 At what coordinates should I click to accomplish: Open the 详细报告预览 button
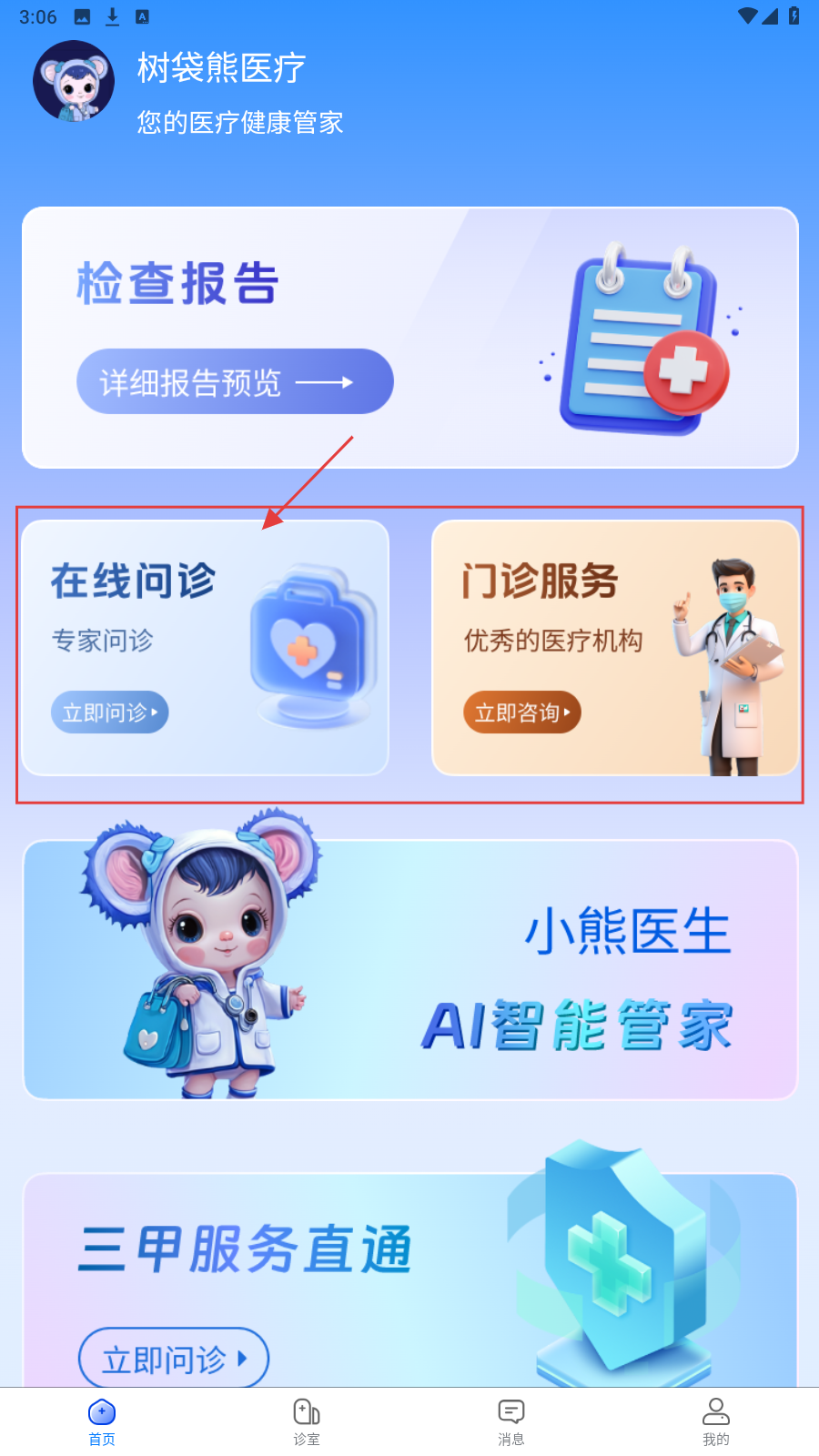[235, 382]
